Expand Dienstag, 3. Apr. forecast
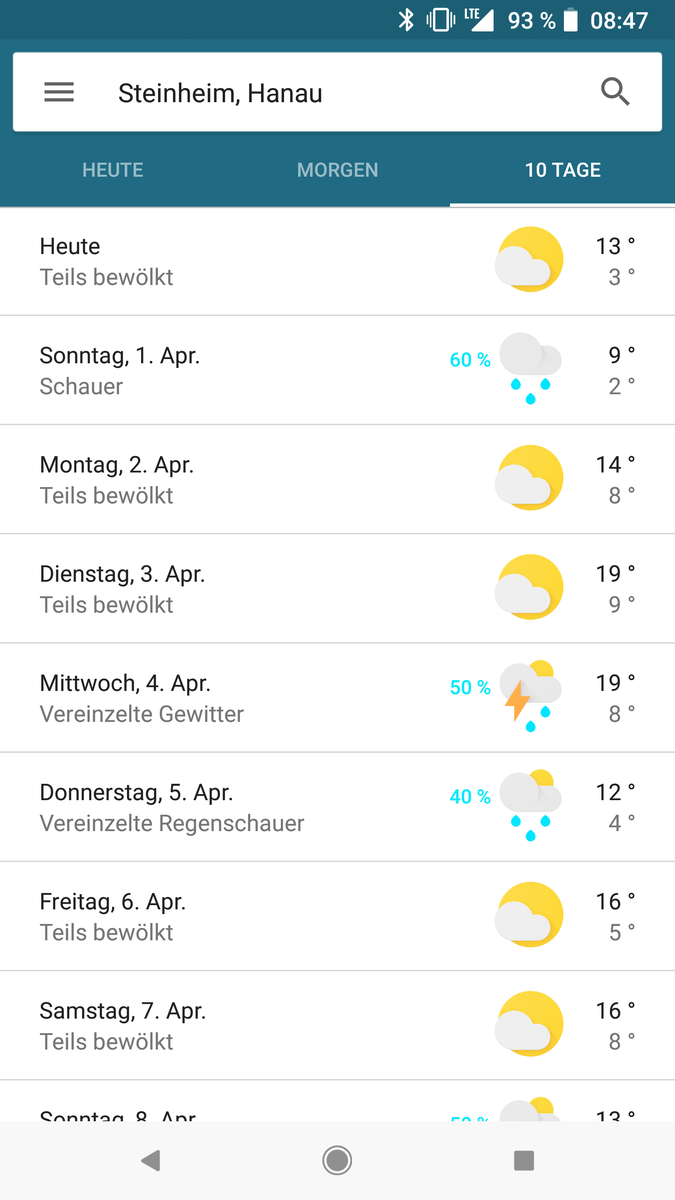The image size is (675, 1200). point(337,588)
